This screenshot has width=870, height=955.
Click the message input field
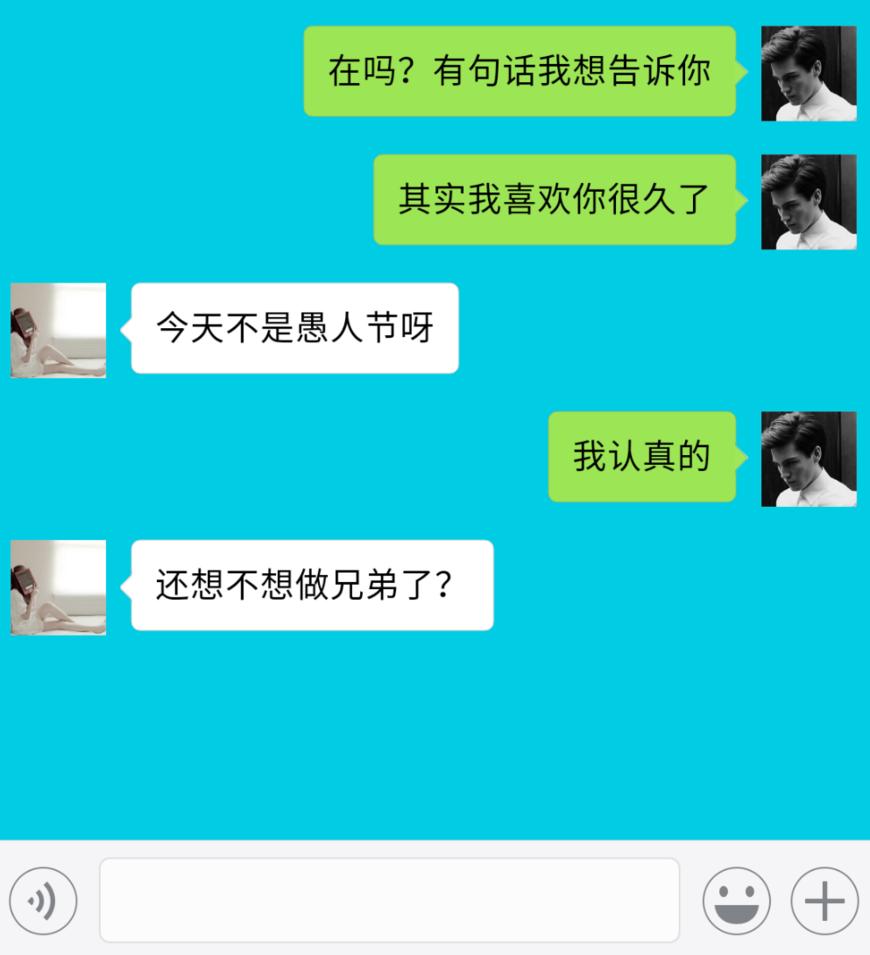tap(390, 901)
